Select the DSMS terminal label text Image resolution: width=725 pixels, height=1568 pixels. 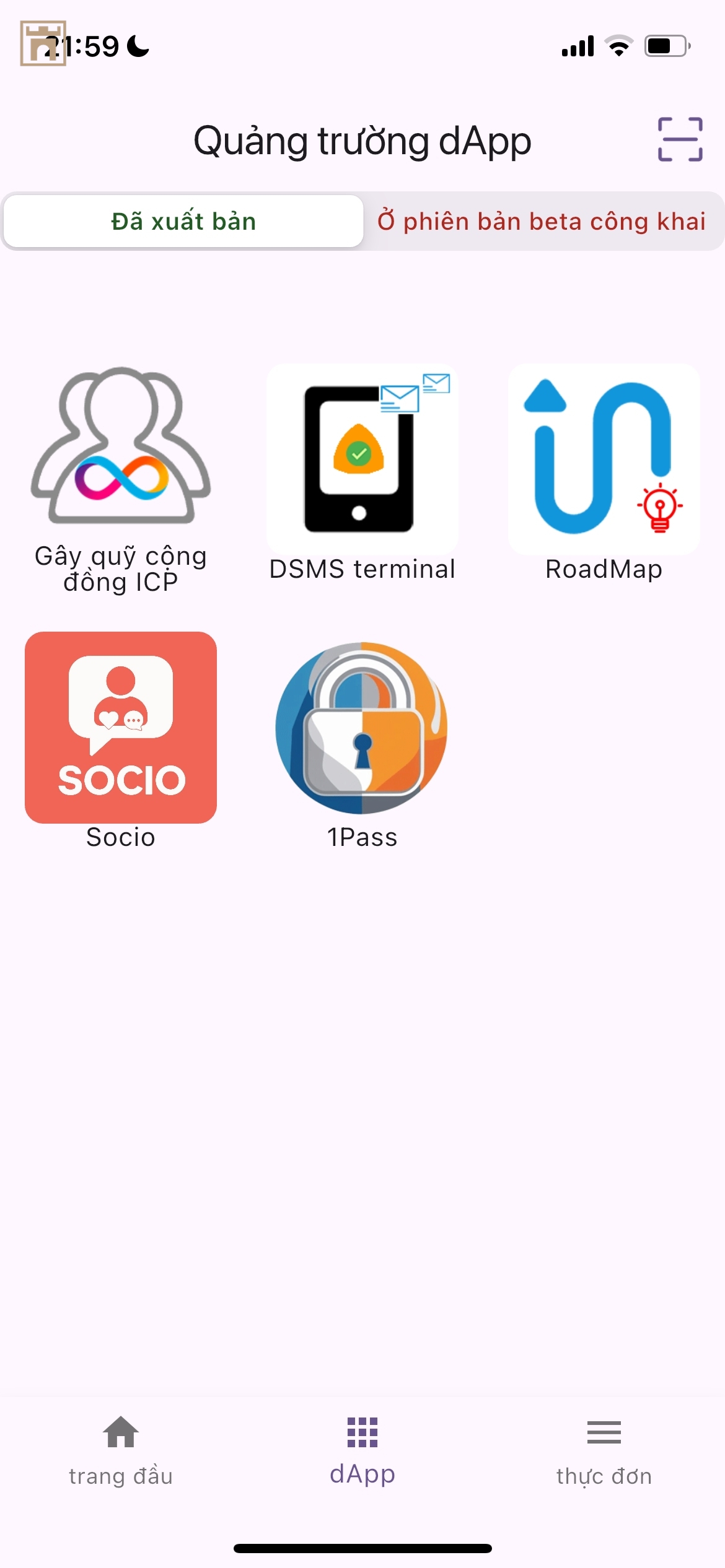click(x=362, y=568)
